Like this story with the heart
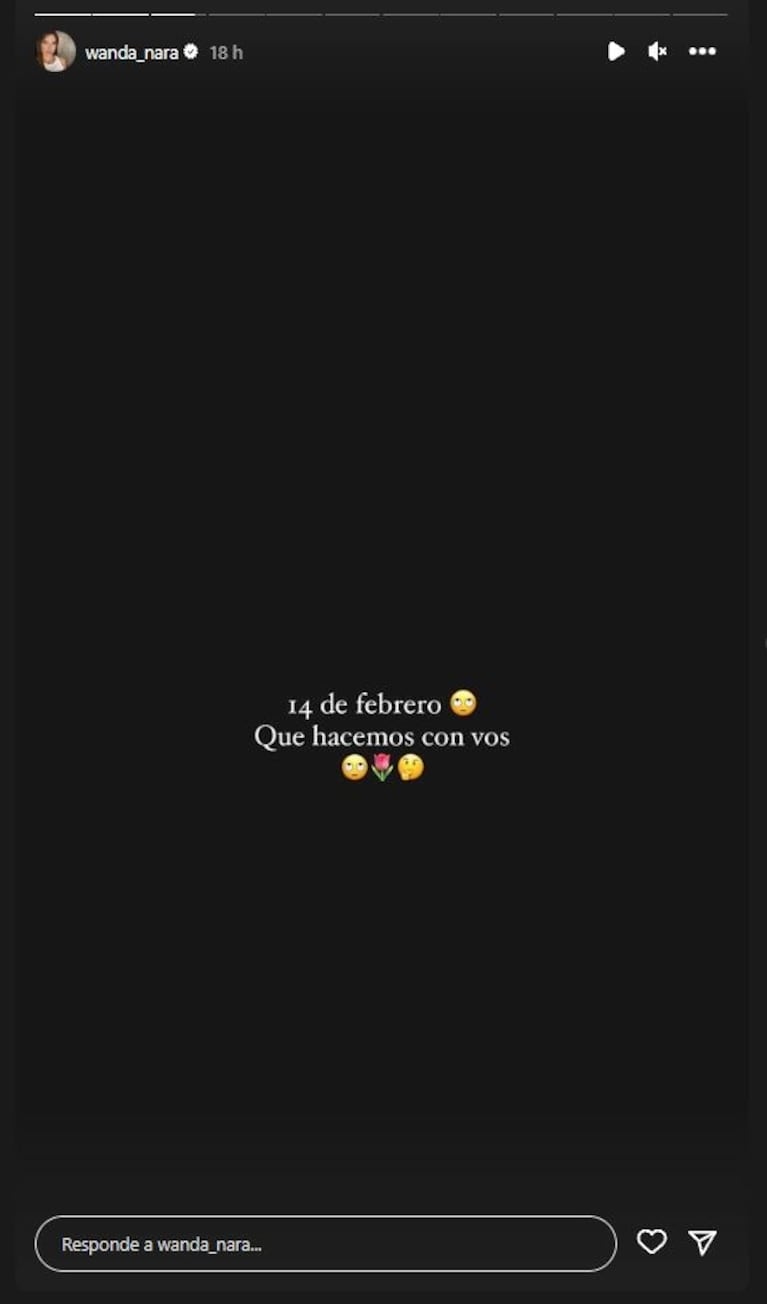767x1304 pixels. tap(651, 1242)
